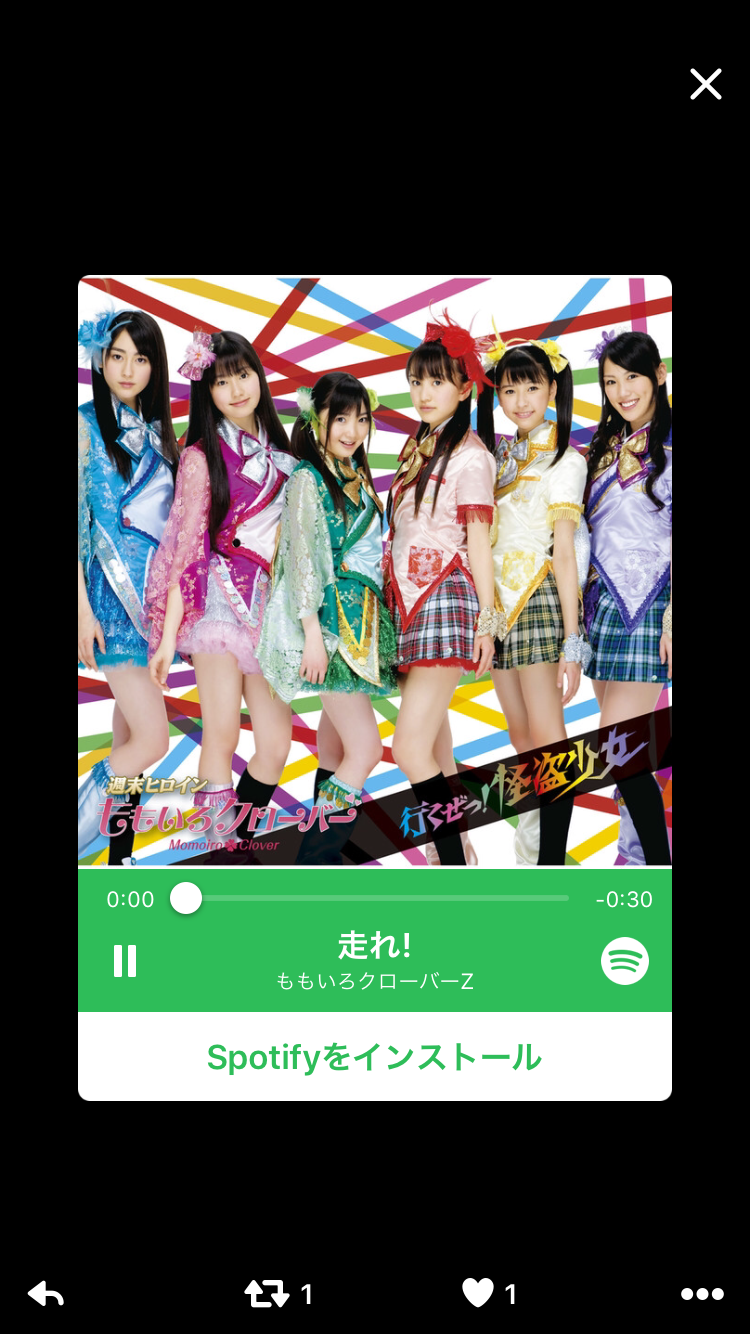Open the more options menu

pos(702,1294)
